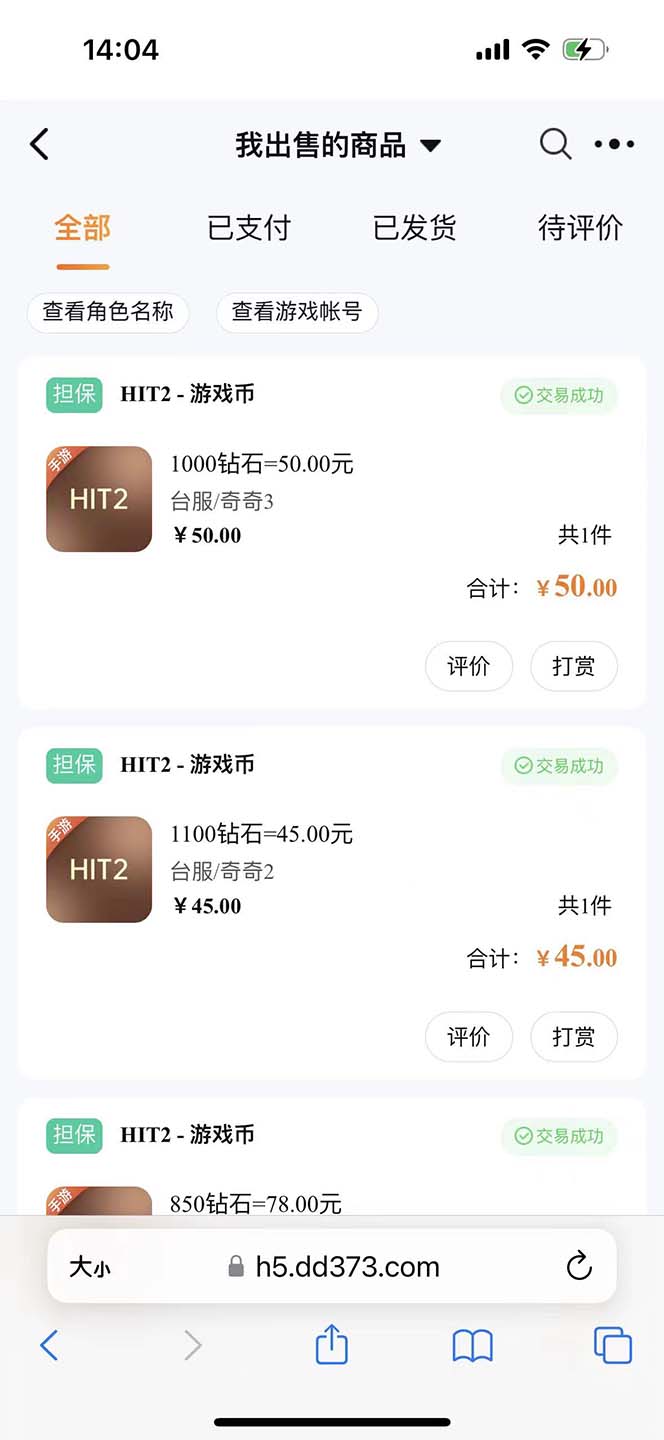Tap 评价 on the 1100钻石 order

pyautogui.click(x=469, y=1036)
